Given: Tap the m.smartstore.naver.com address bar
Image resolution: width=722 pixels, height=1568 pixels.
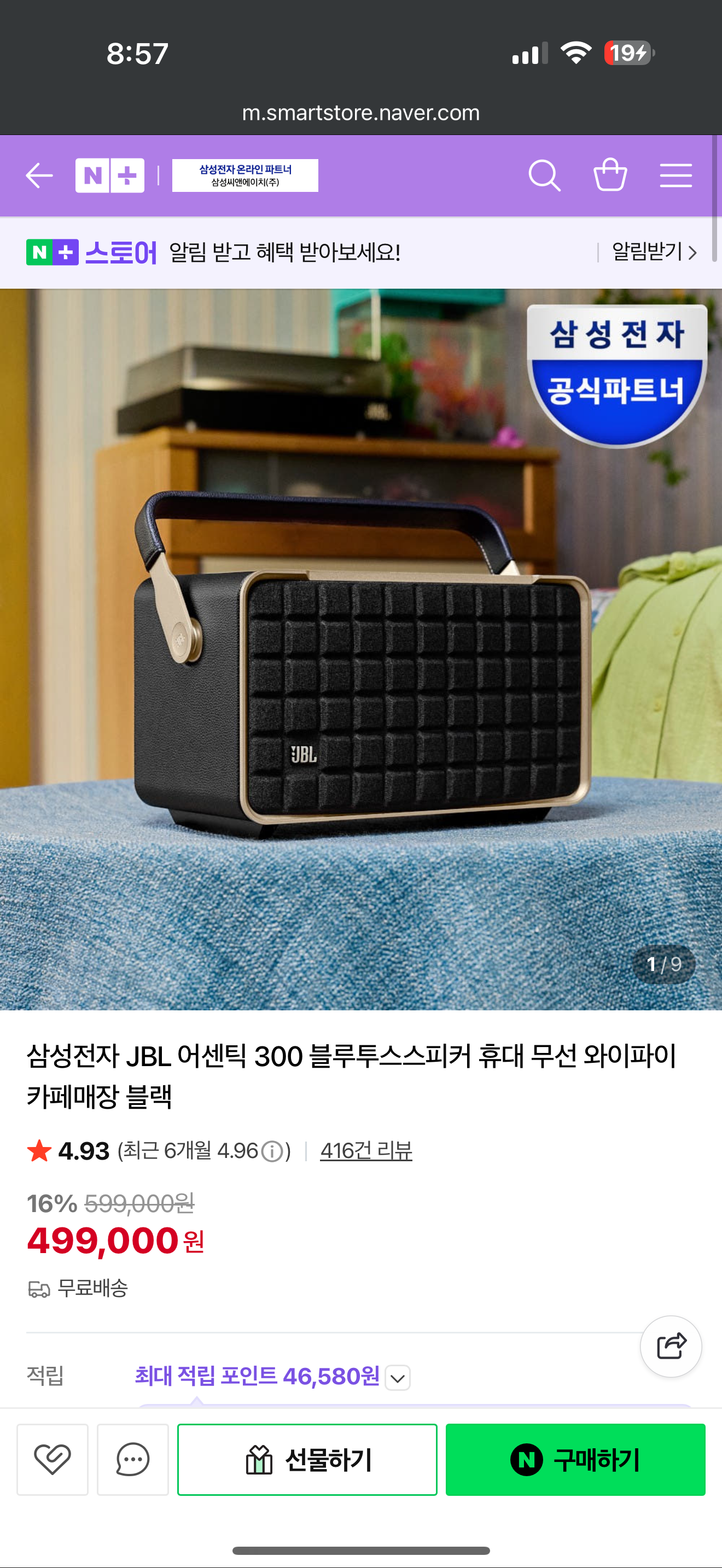Looking at the screenshot, I should click(361, 113).
